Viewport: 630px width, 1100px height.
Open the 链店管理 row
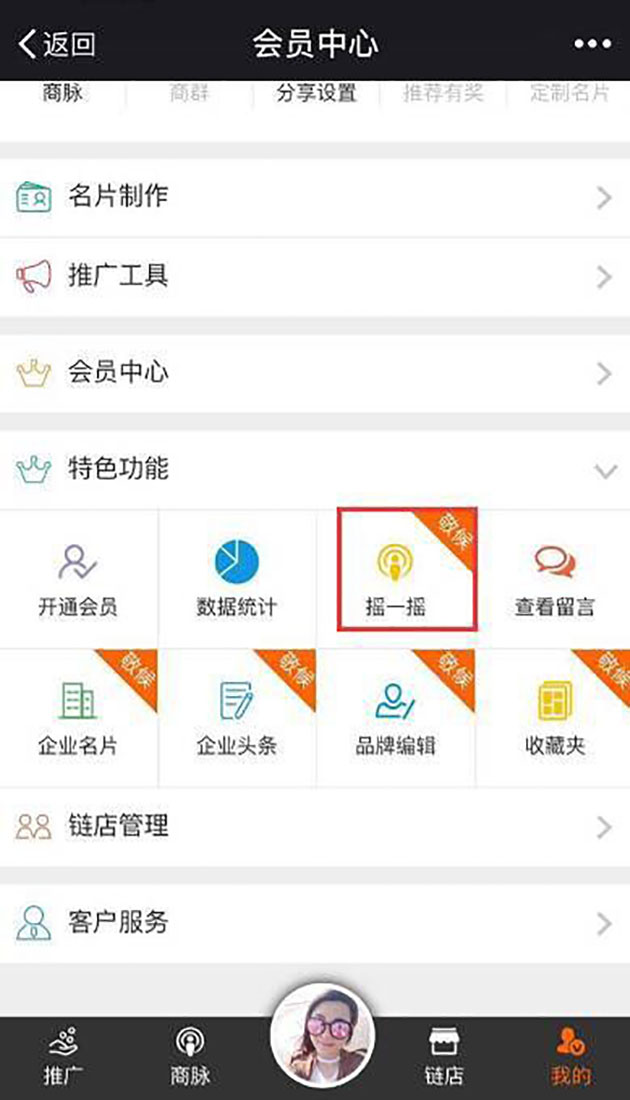[x=315, y=826]
